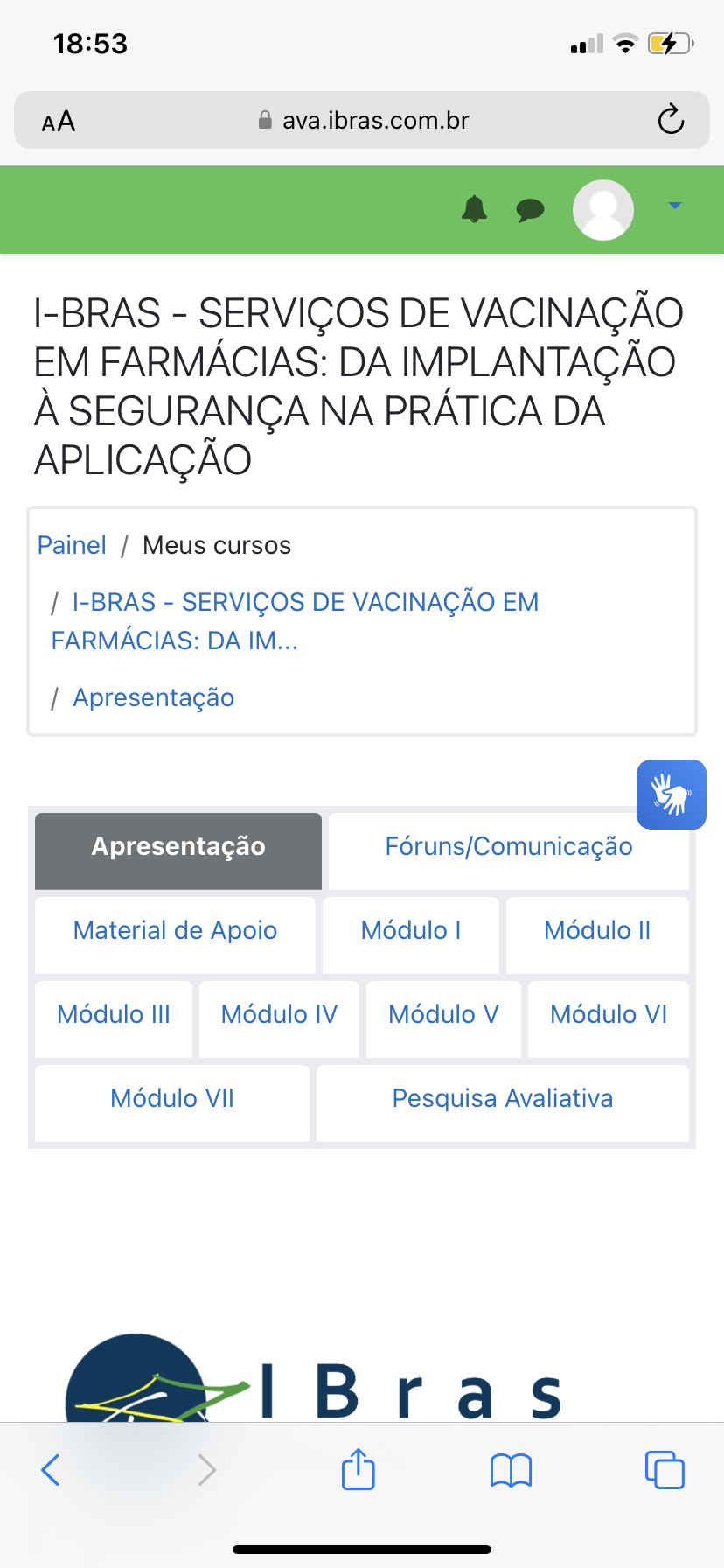Open the Safari bookmarks icon
Screen dimensions: 724x1568
pos(511,1470)
